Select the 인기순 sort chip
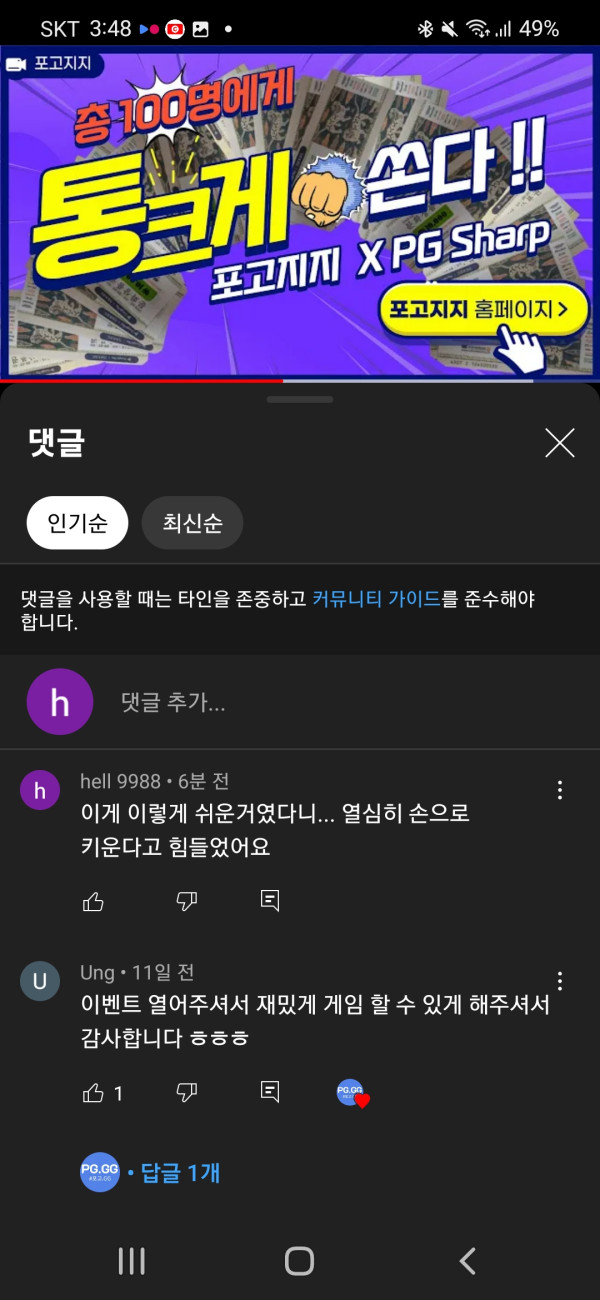The image size is (600, 1300). pos(77,523)
